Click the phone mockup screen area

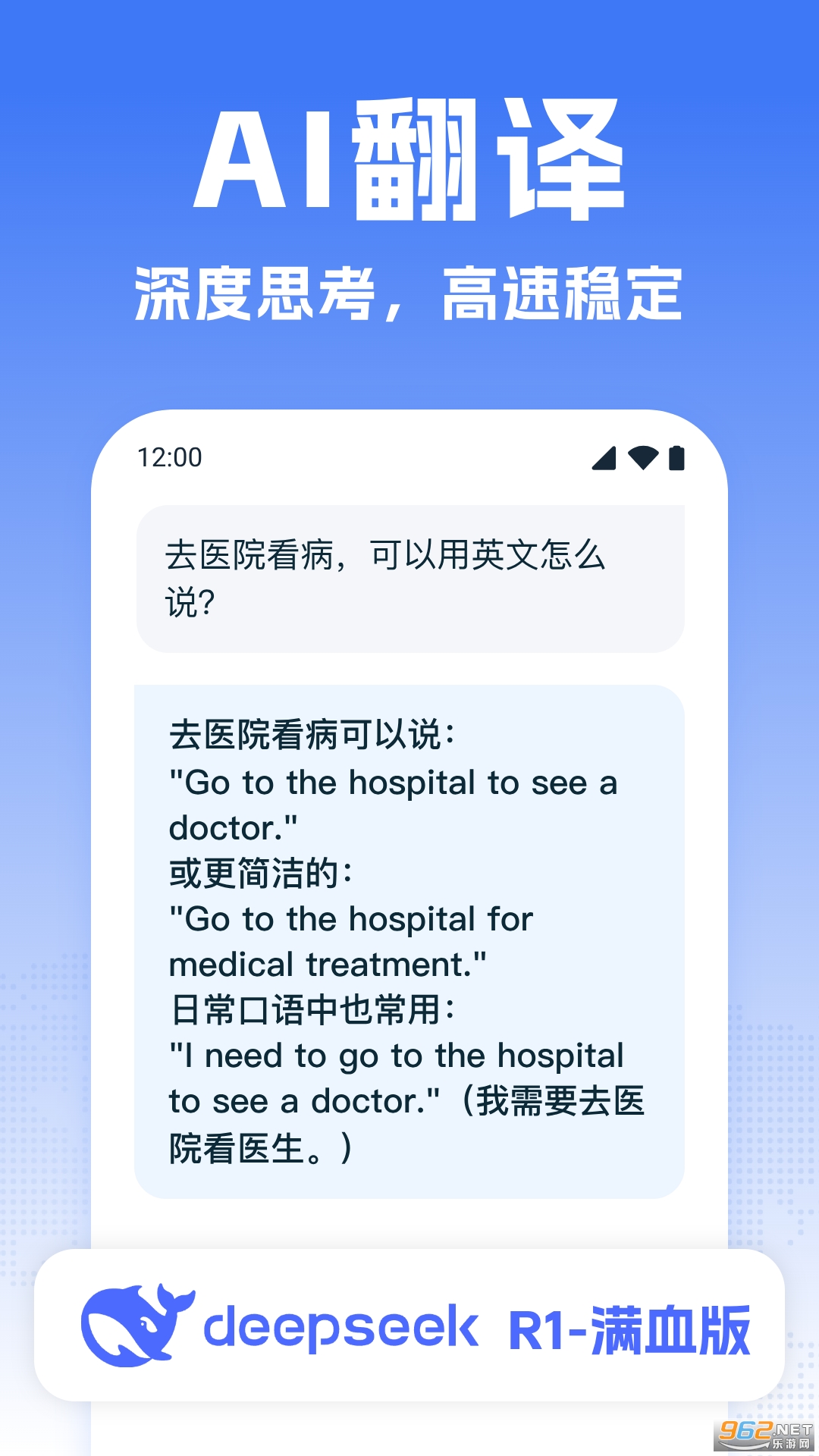coord(409,834)
